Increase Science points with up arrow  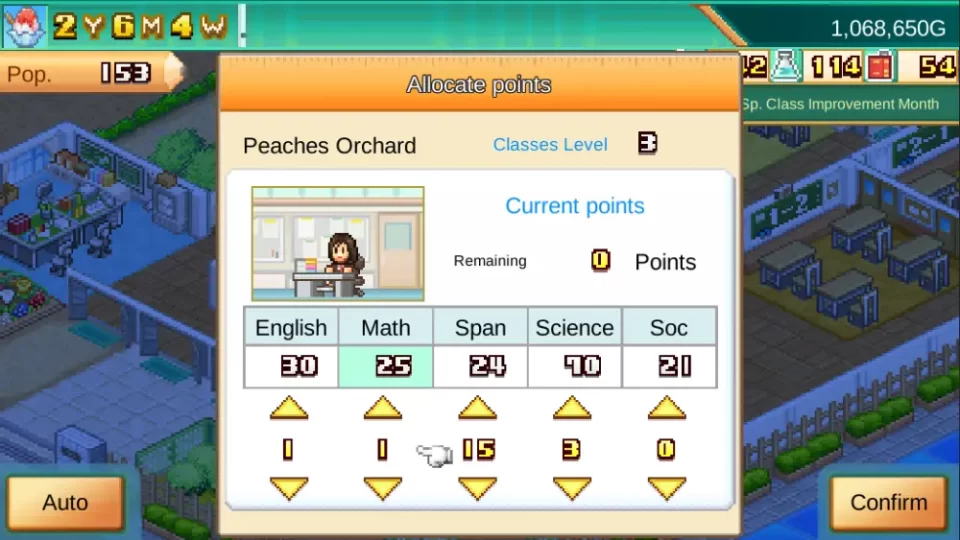[x=572, y=408]
